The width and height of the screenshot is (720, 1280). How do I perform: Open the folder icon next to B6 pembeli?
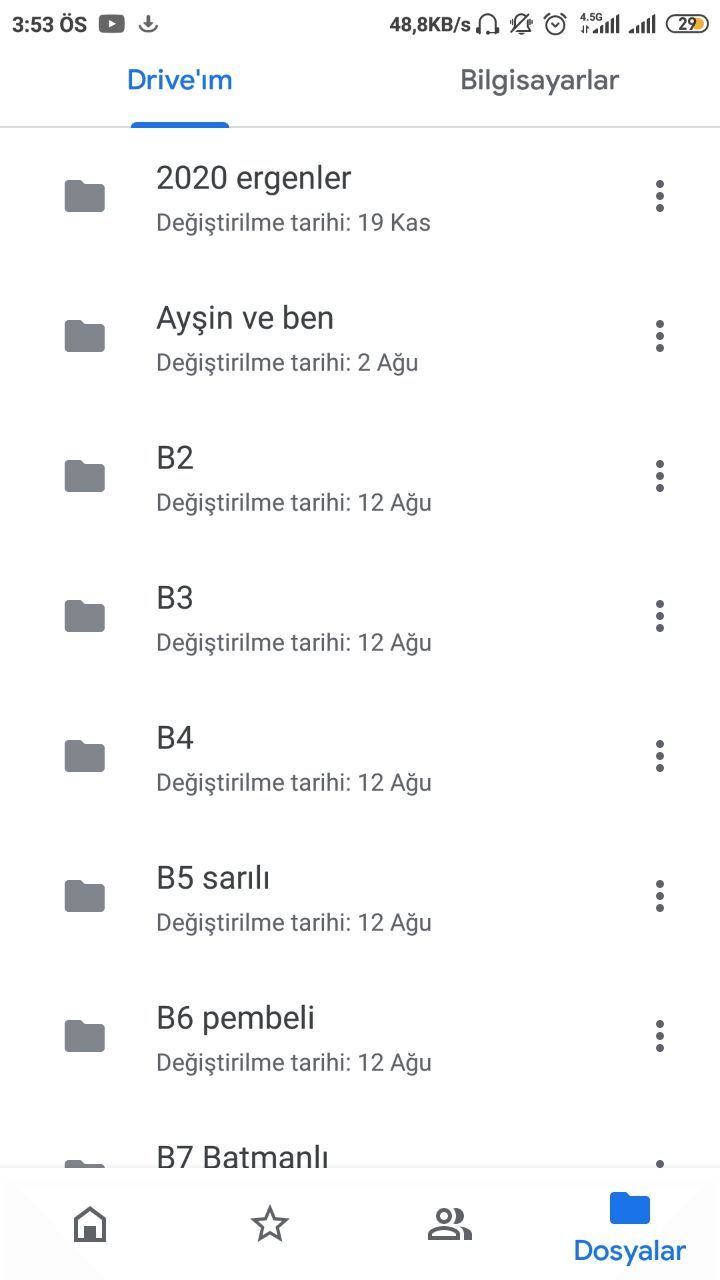84,1036
